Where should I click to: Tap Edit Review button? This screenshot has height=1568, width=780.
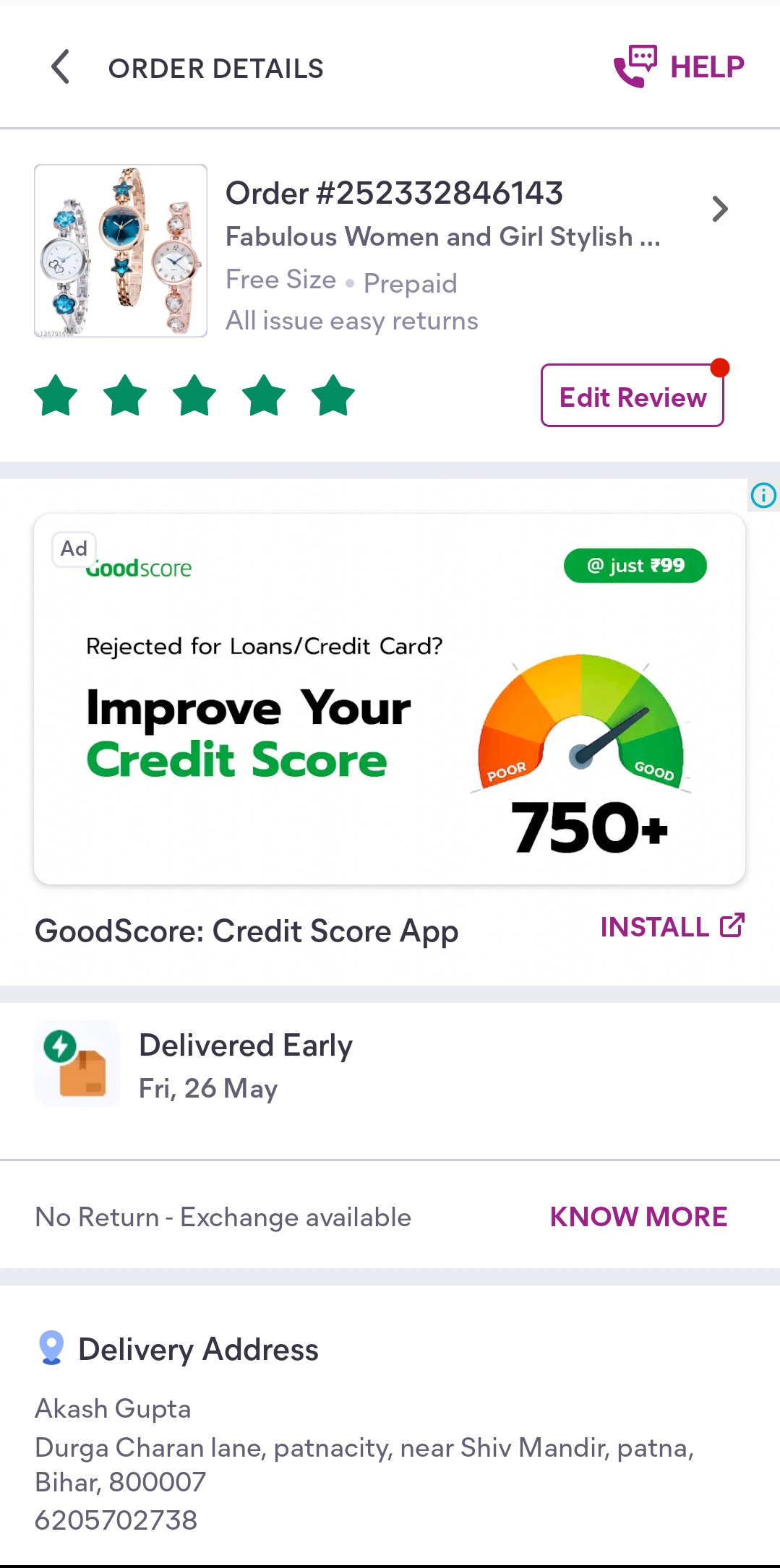coord(632,396)
